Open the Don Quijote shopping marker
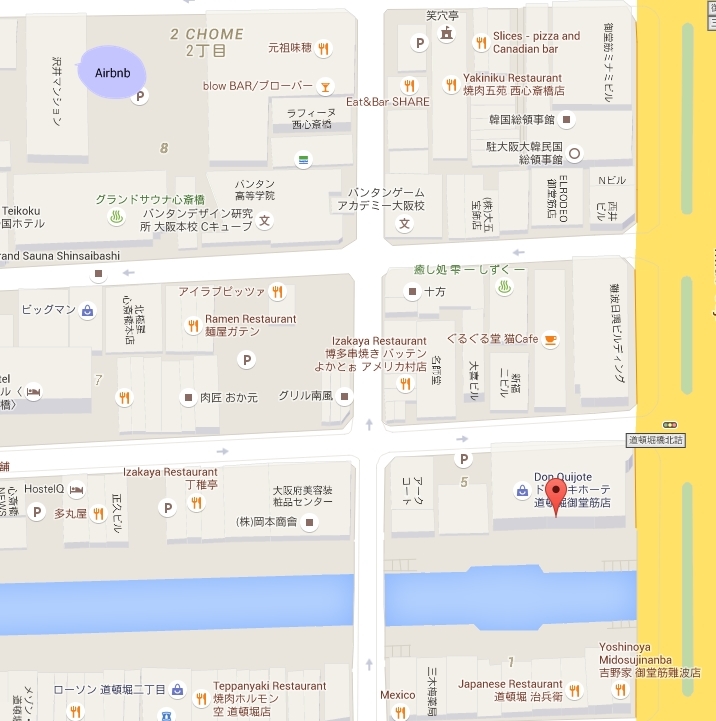Viewport: 716px width, 721px height. point(522,491)
